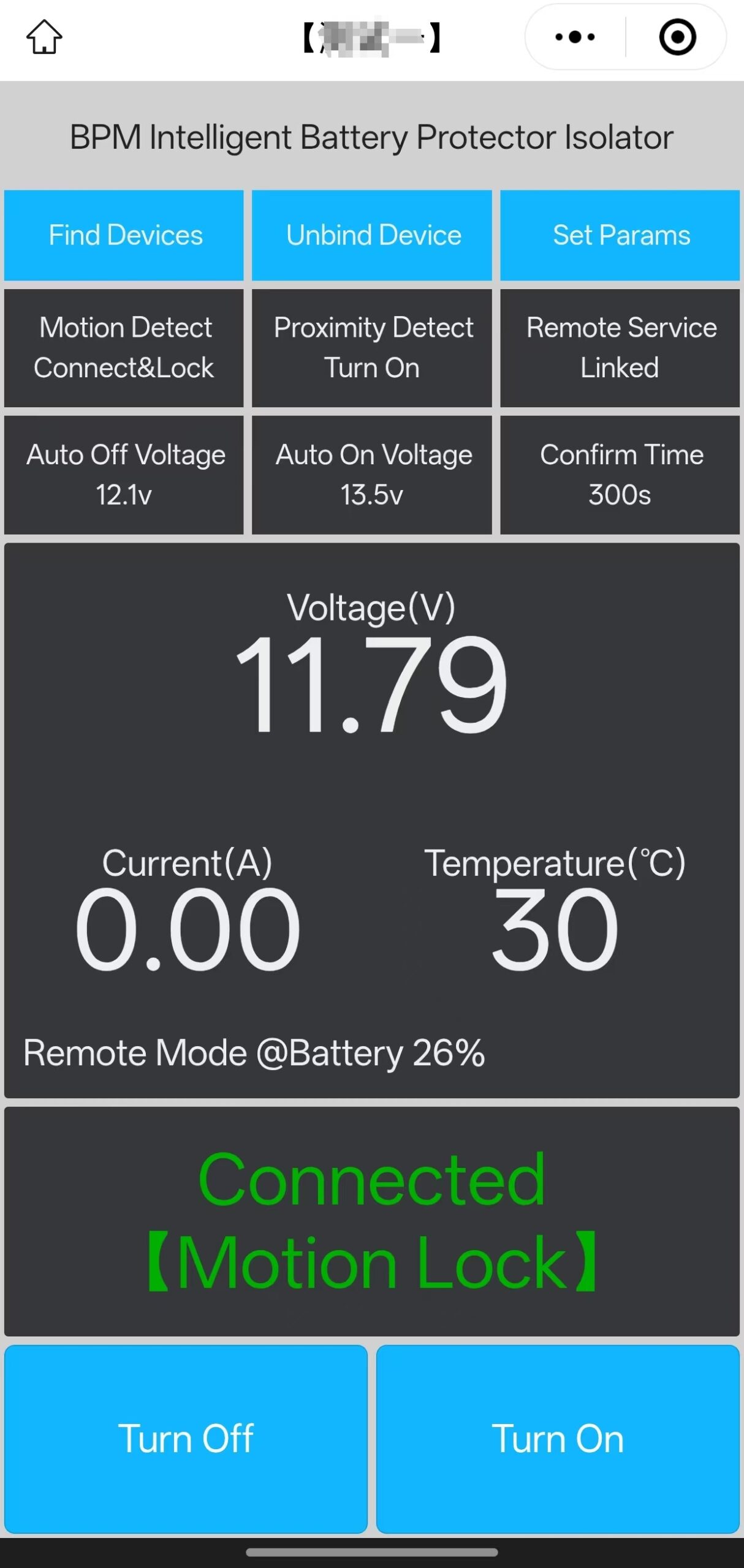
Task: Open Set Params
Action: point(620,235)
